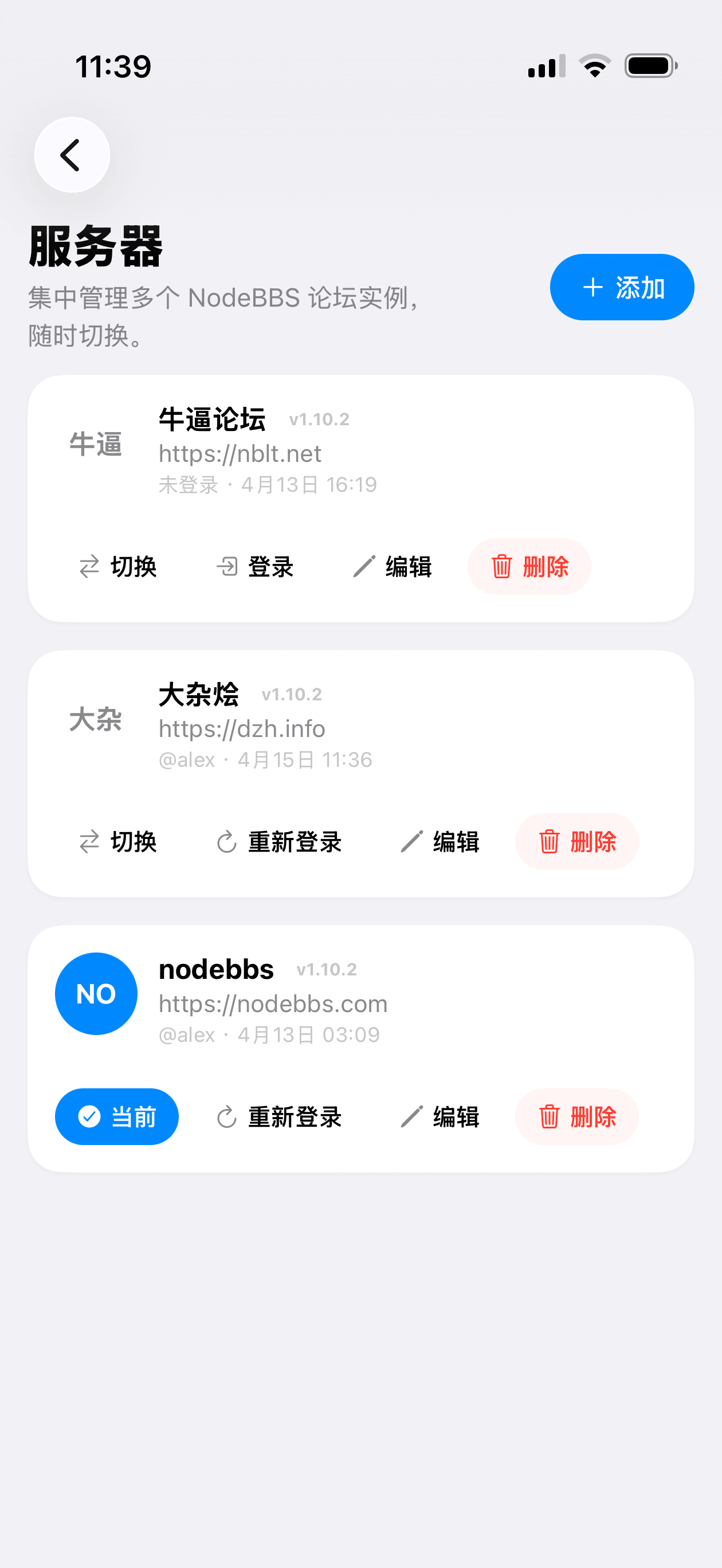Click the pencil edit icon on 牛逼论坛
This screenshot has width=722, height=1568.
(363, 566)
